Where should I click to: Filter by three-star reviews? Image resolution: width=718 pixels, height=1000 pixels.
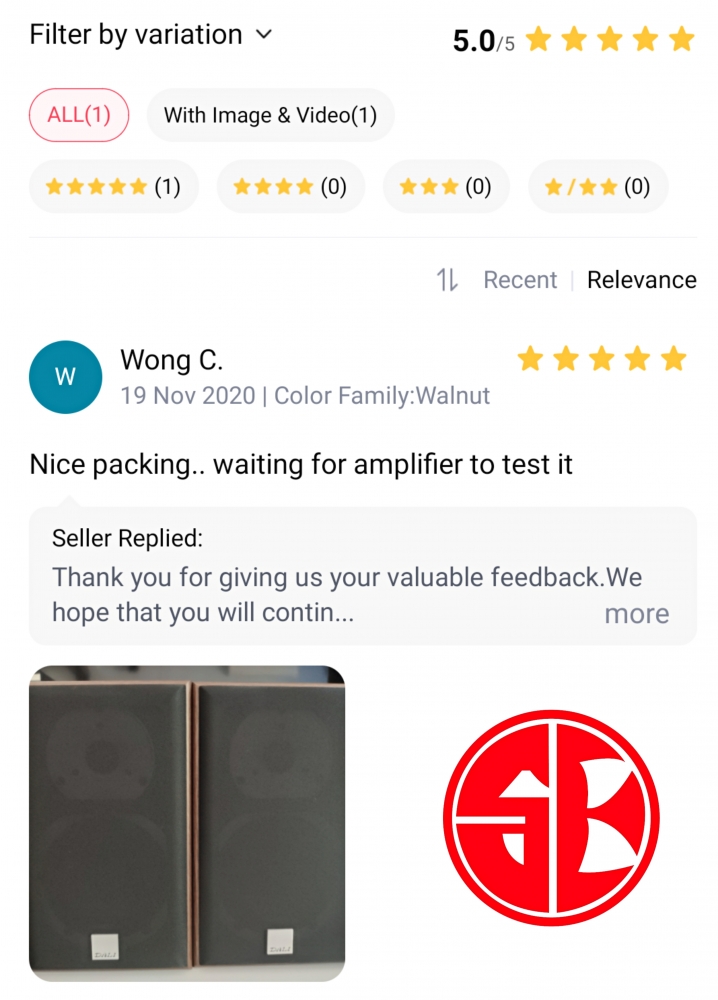pos(445,187)
